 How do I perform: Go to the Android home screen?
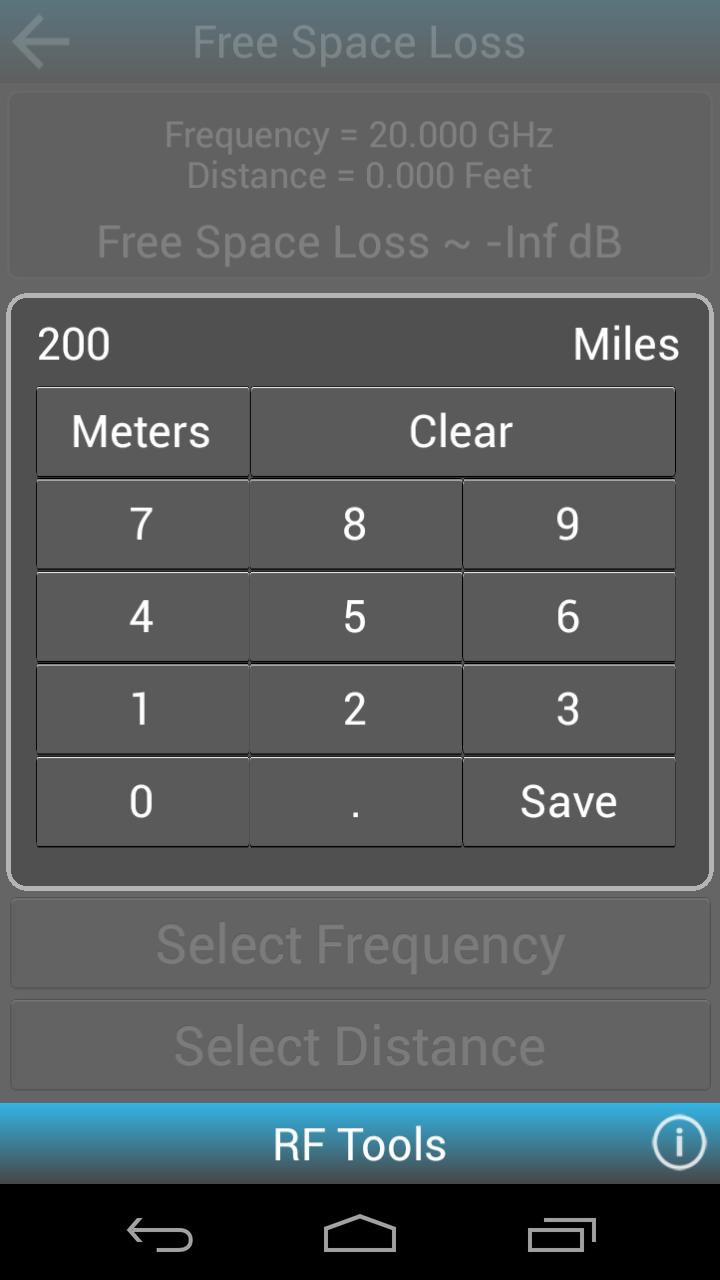pyautogui.click(x=360, y=1234)
